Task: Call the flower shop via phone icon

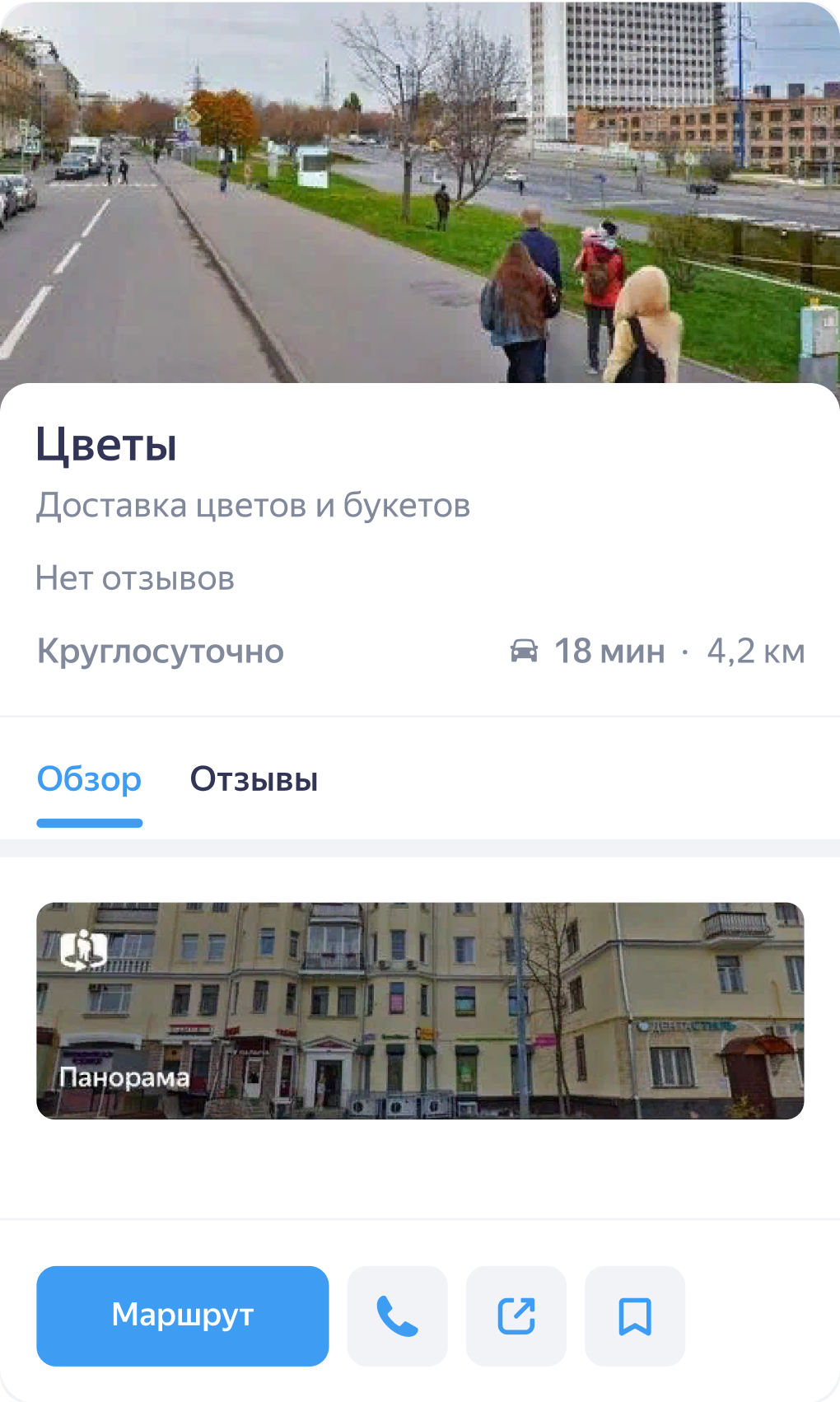Action: click(397, 1316)
